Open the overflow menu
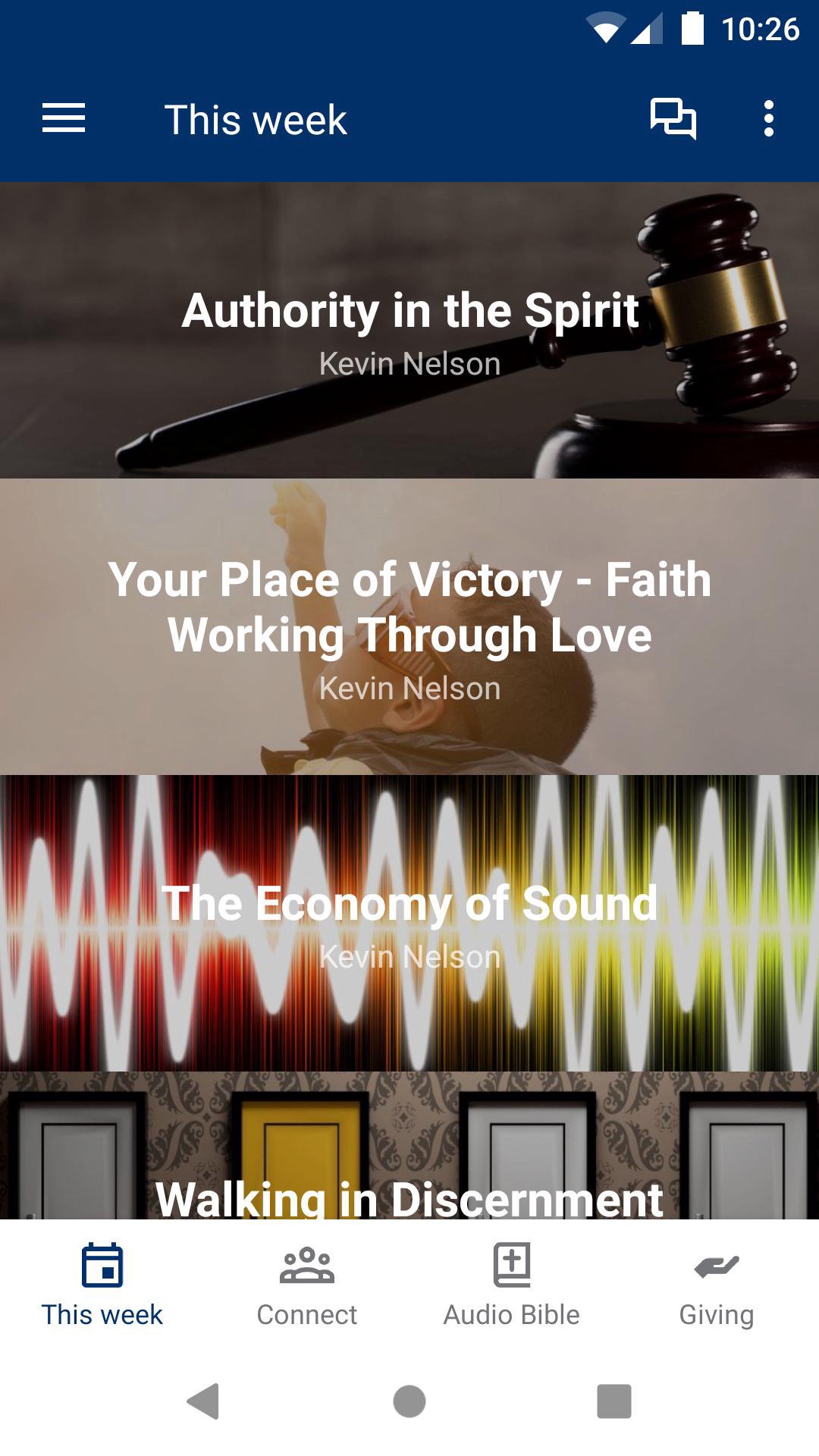819x1456 pixels. pyautogui.click(x=768, y=119)
